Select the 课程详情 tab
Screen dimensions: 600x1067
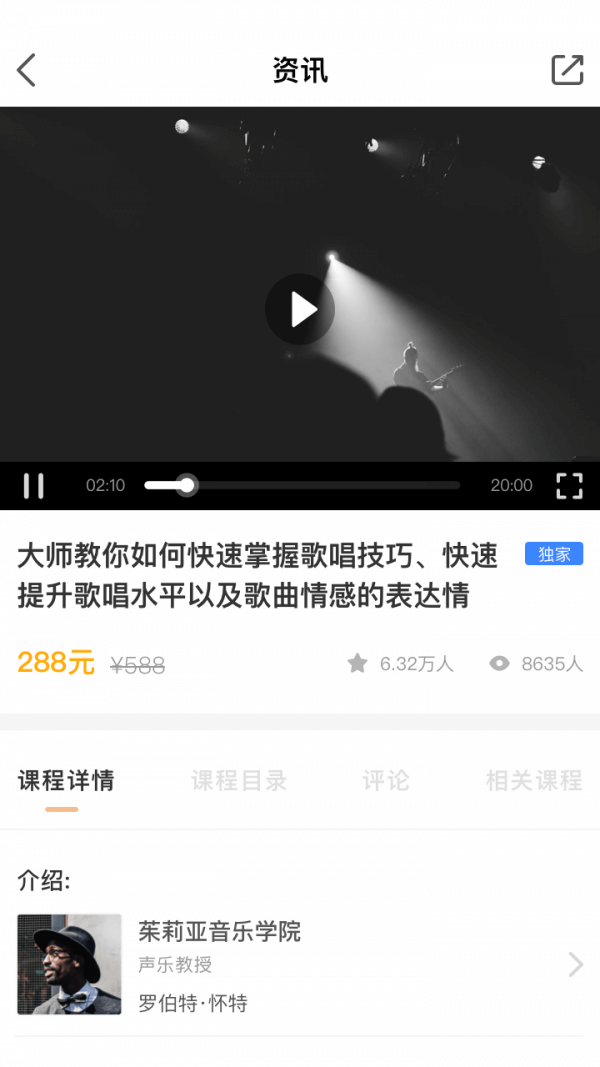pos(66,781)
